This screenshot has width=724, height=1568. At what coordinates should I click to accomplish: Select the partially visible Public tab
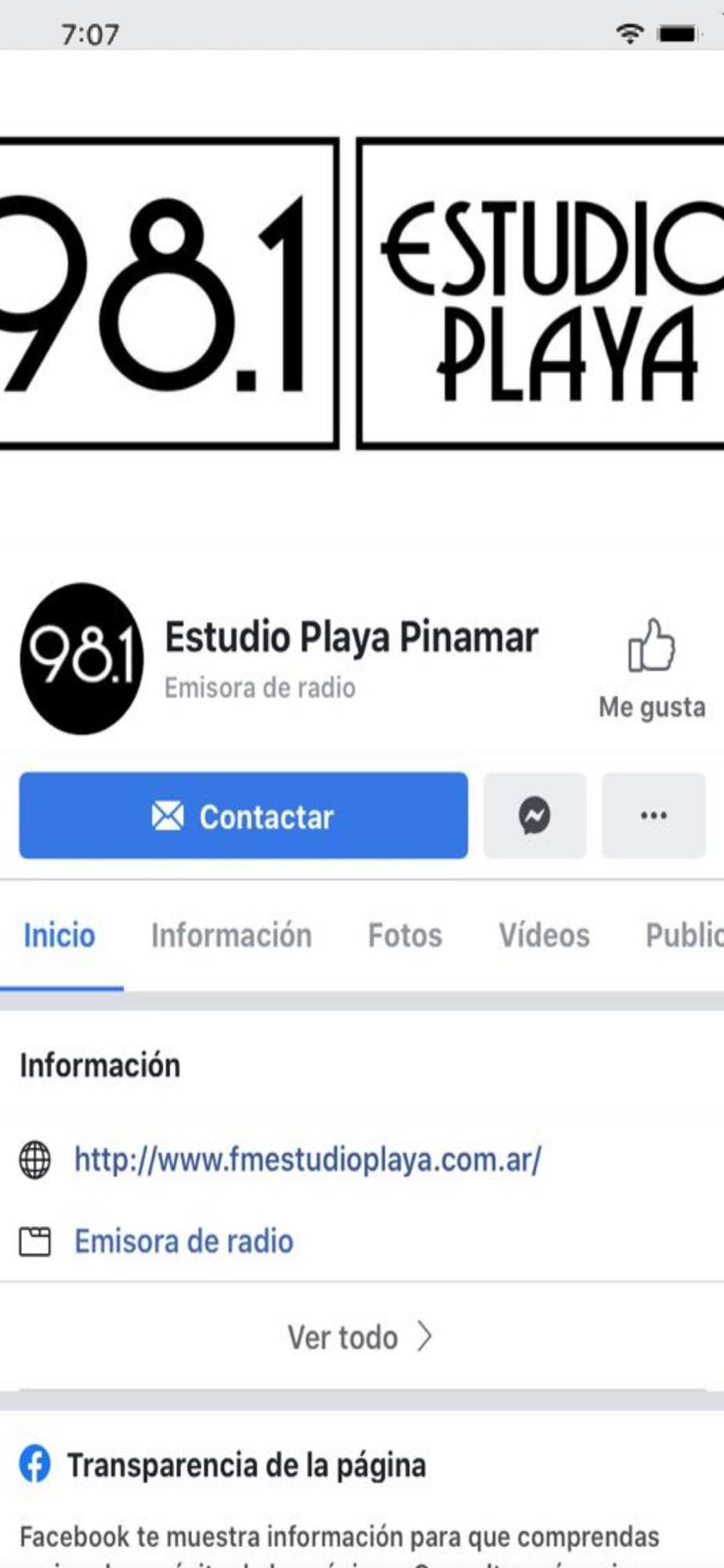[x=683, y=935]
